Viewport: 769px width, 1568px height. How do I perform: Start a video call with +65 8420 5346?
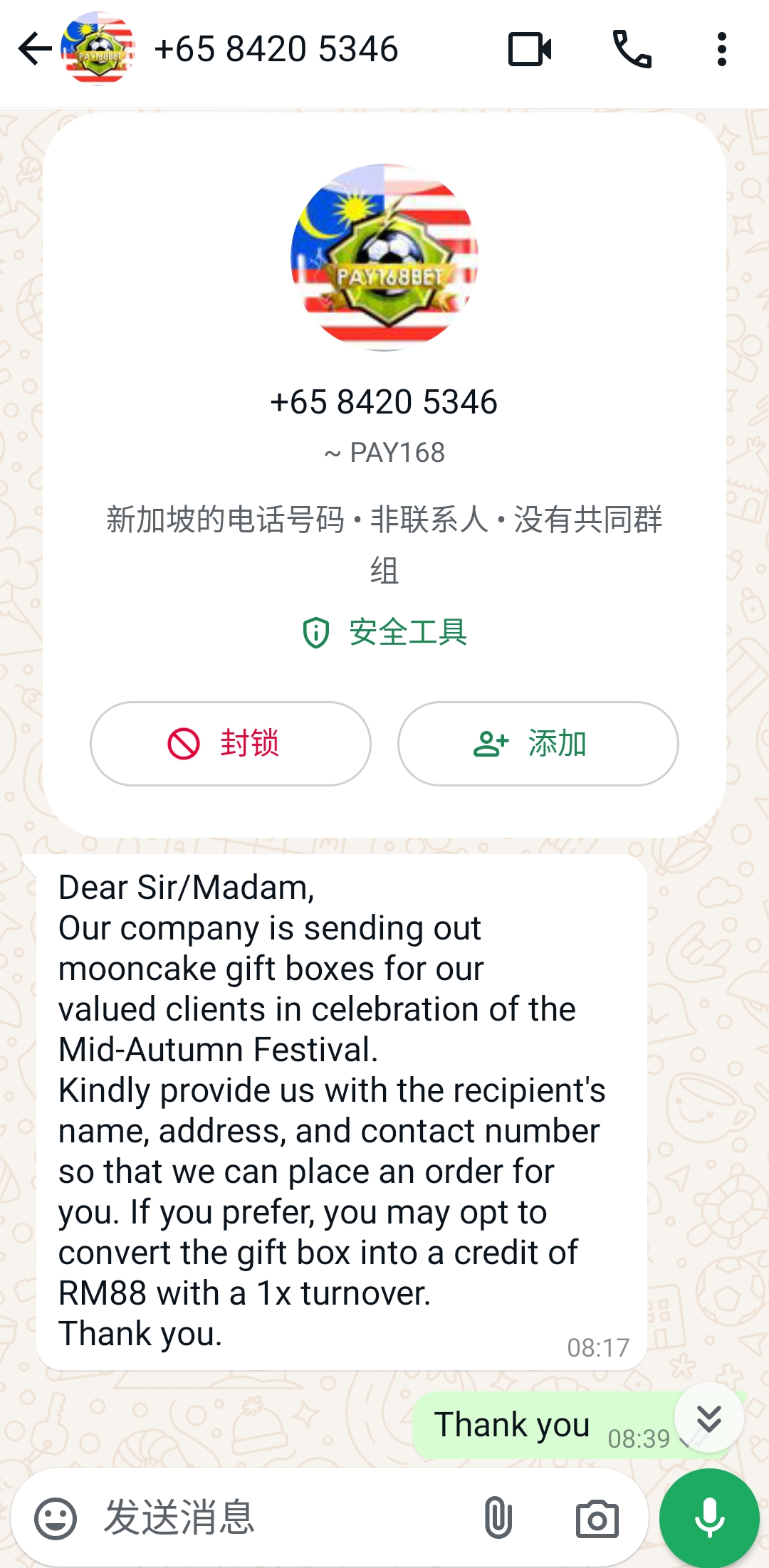530,49
